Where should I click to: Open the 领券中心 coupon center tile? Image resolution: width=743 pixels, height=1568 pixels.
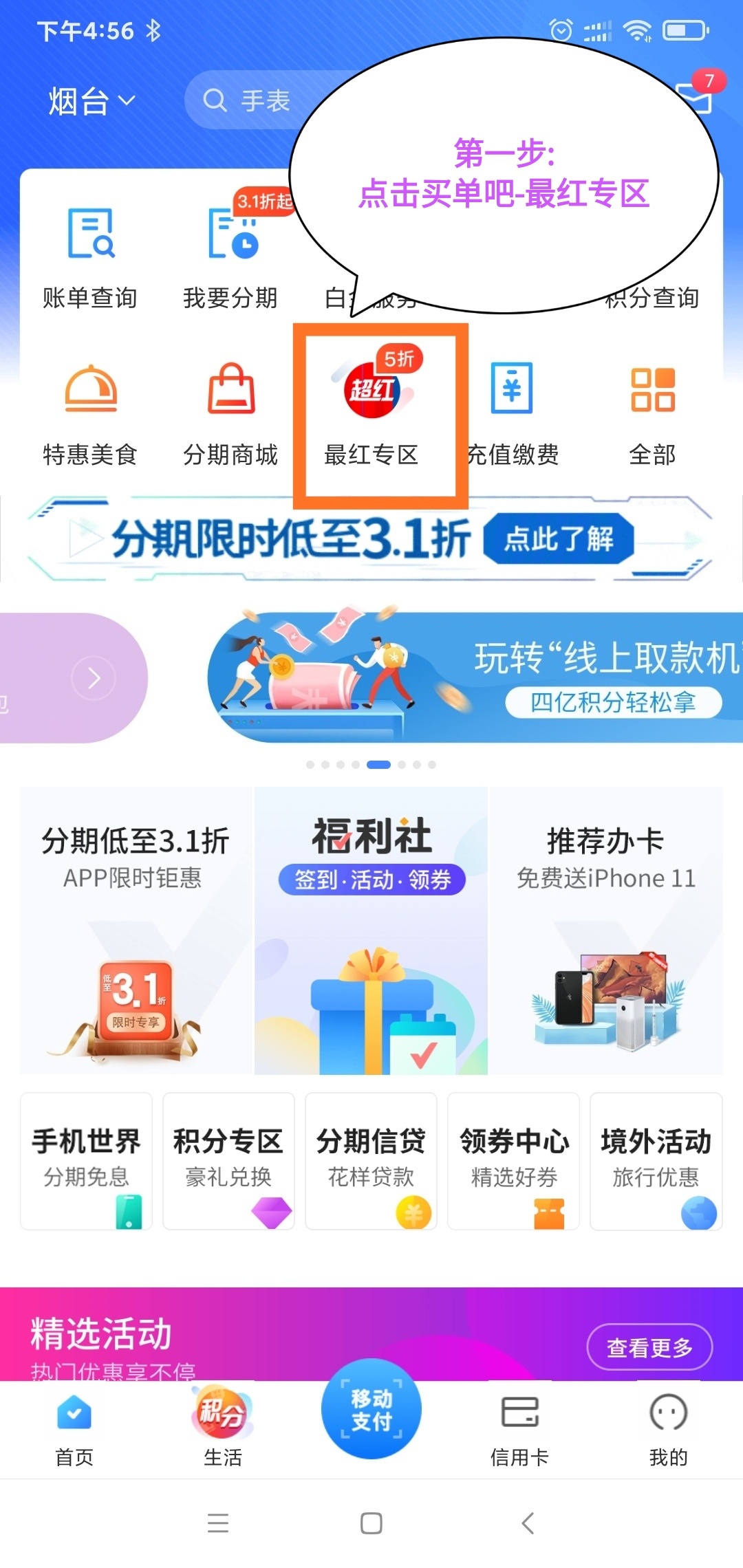[x=513, y=1161]
